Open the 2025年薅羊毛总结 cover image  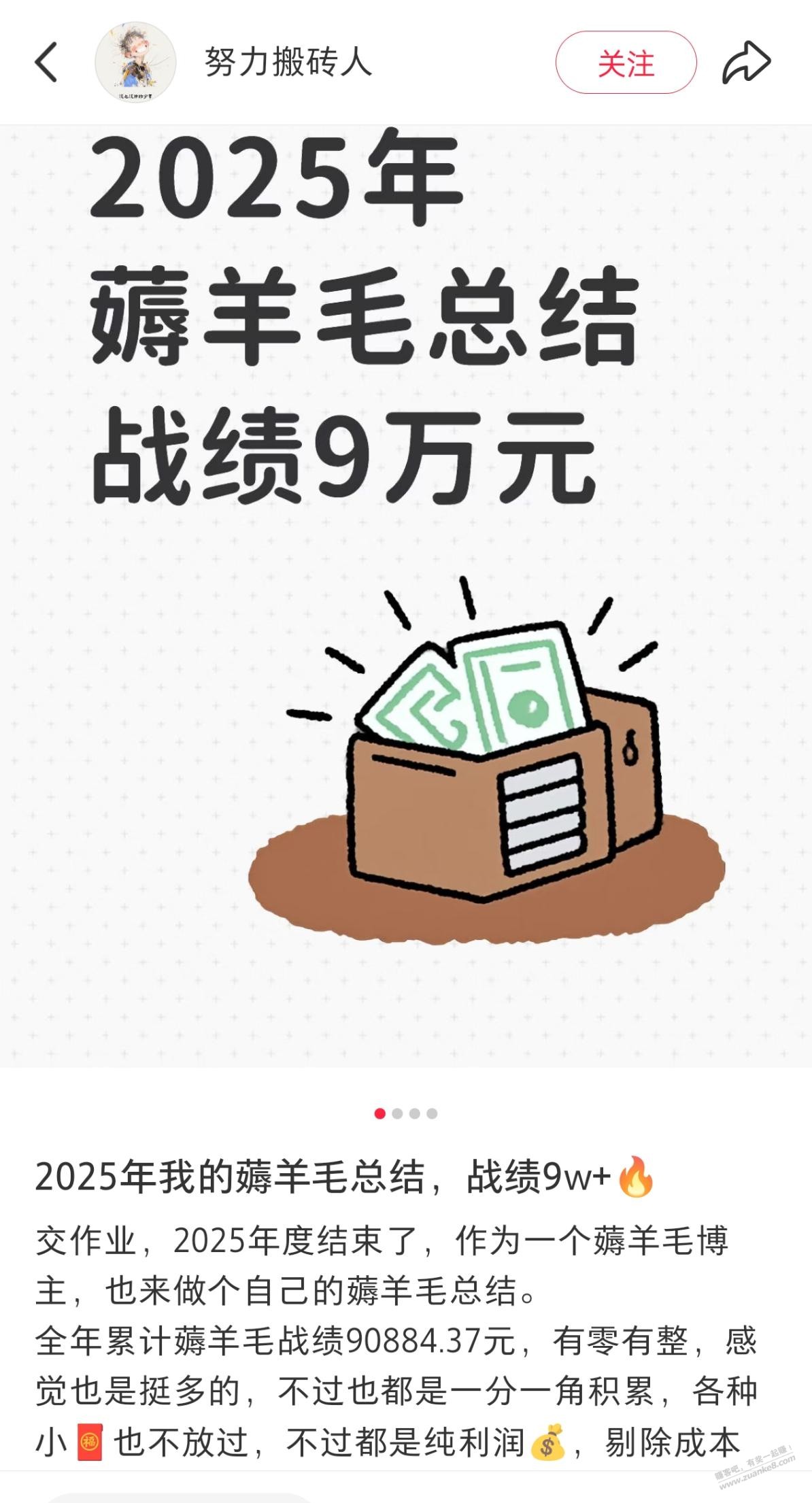point(406,595)
